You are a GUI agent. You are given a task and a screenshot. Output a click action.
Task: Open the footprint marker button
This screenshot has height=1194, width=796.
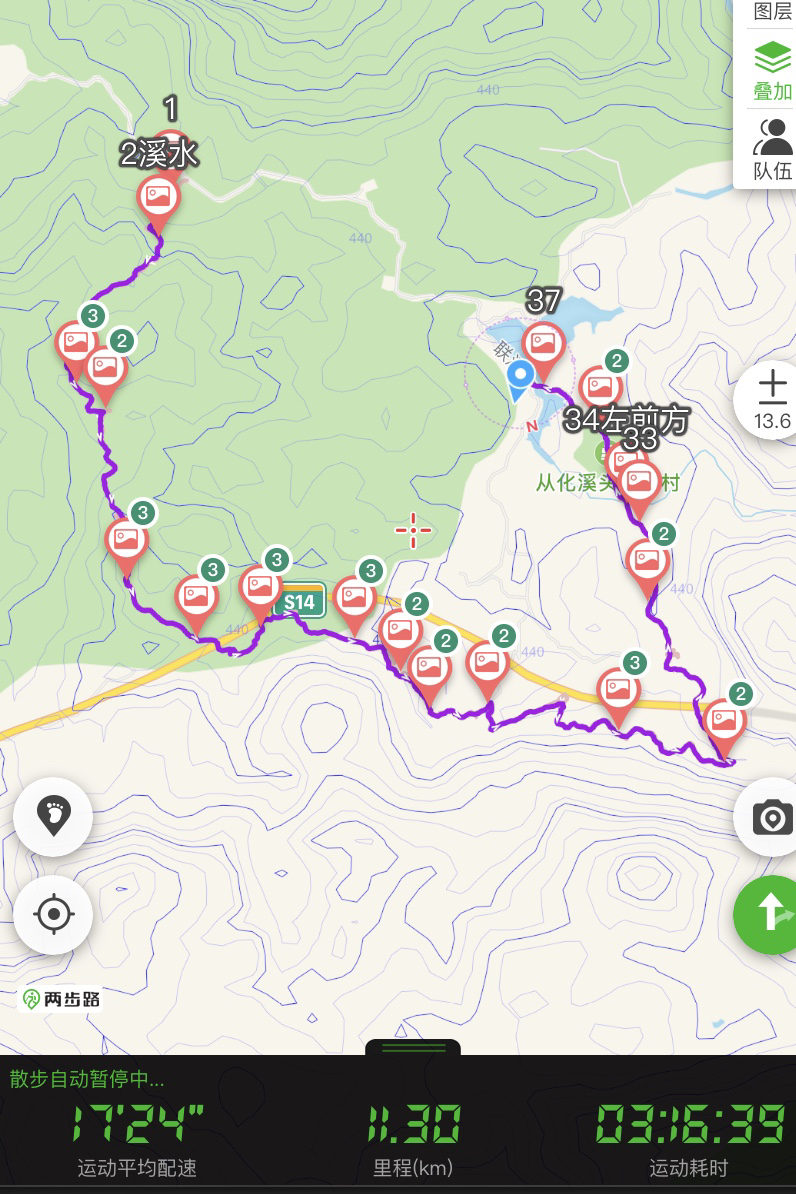[53, 817]
